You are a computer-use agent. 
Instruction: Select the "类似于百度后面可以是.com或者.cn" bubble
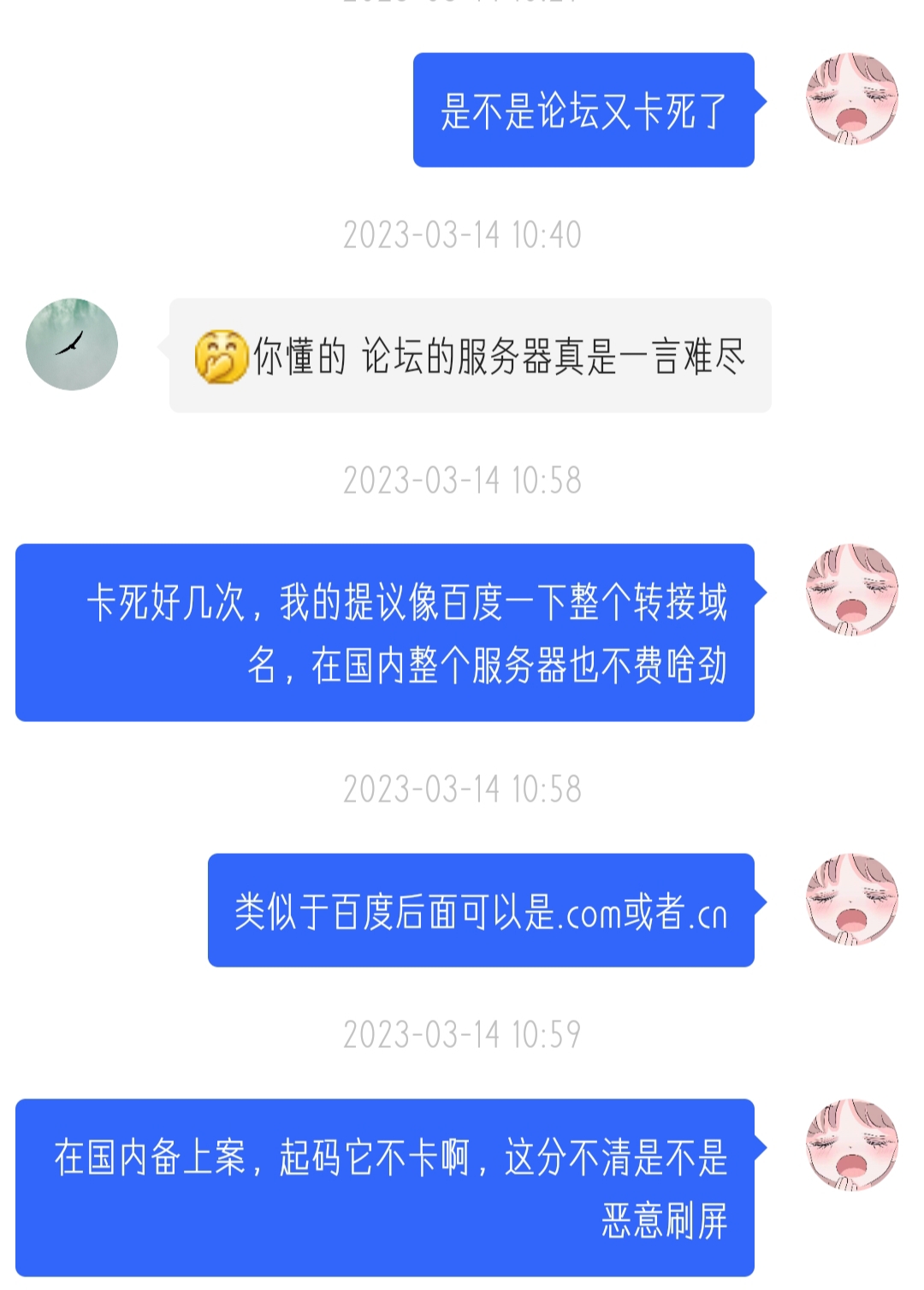(479, 913)
